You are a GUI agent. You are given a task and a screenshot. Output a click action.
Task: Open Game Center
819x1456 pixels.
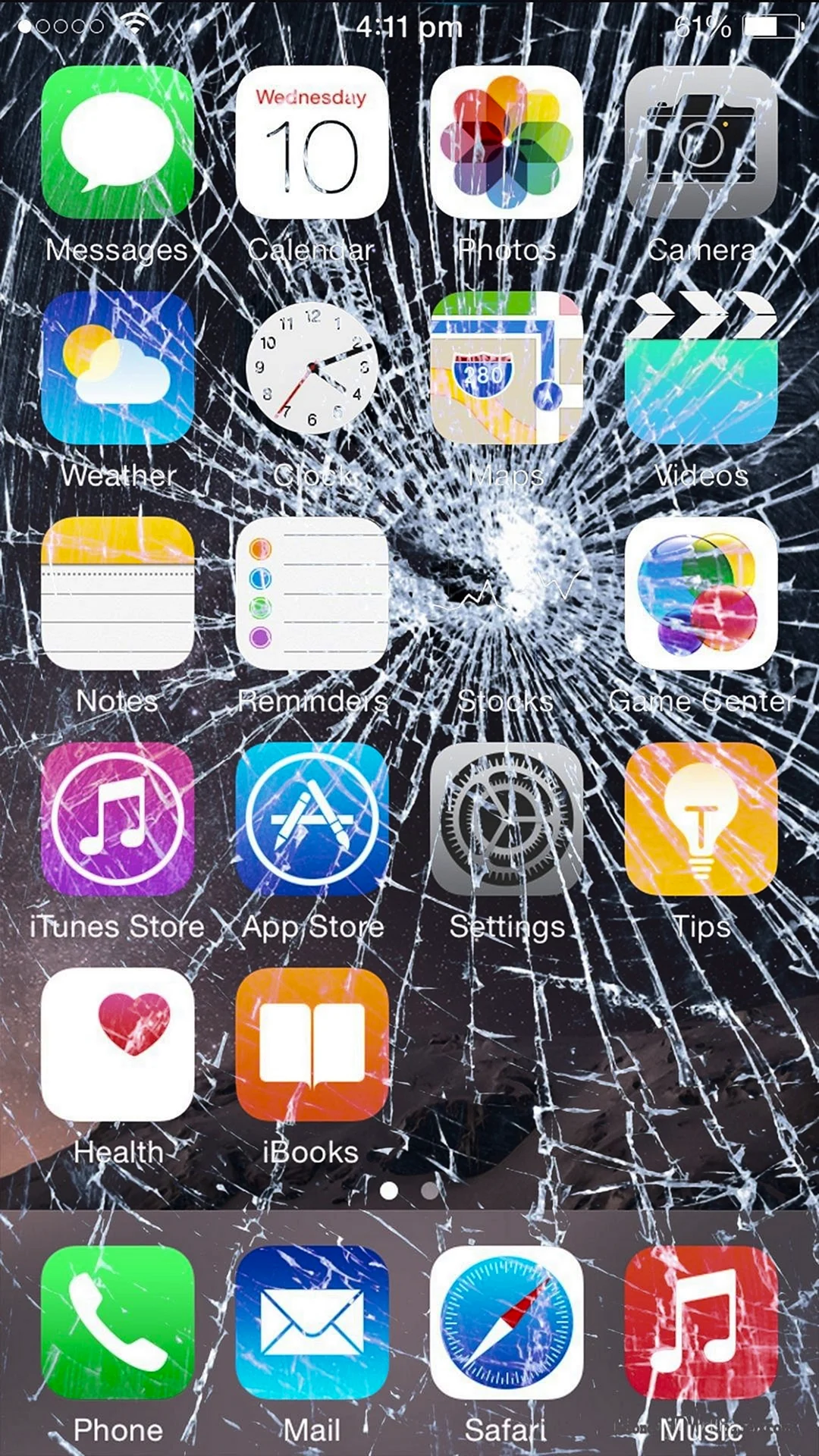pyautogui.click(x=701, y=594)
